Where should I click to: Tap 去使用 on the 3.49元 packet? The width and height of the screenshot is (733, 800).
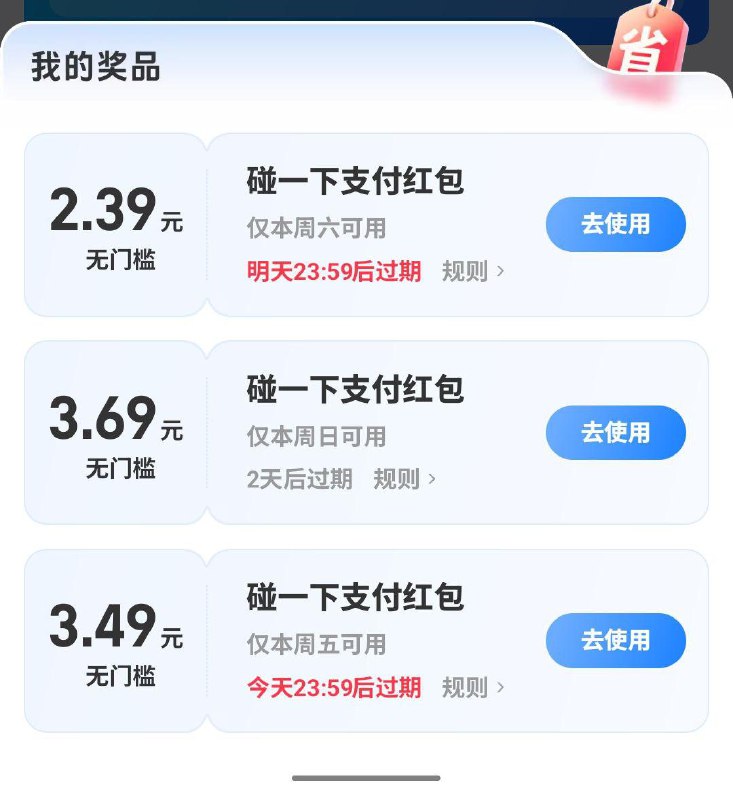tap(616, 641)
